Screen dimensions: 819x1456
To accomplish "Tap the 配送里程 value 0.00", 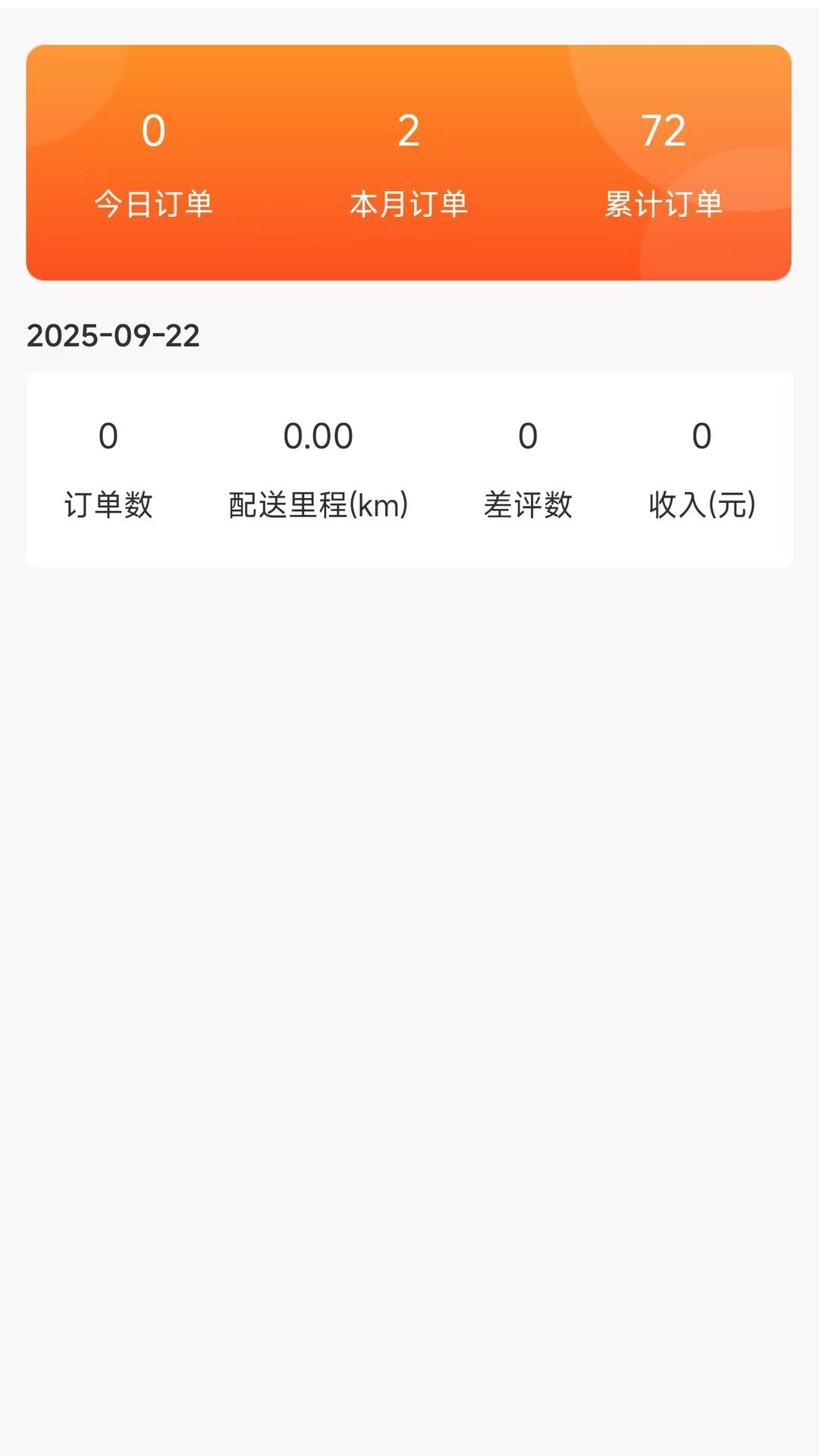I will point(318,435).
